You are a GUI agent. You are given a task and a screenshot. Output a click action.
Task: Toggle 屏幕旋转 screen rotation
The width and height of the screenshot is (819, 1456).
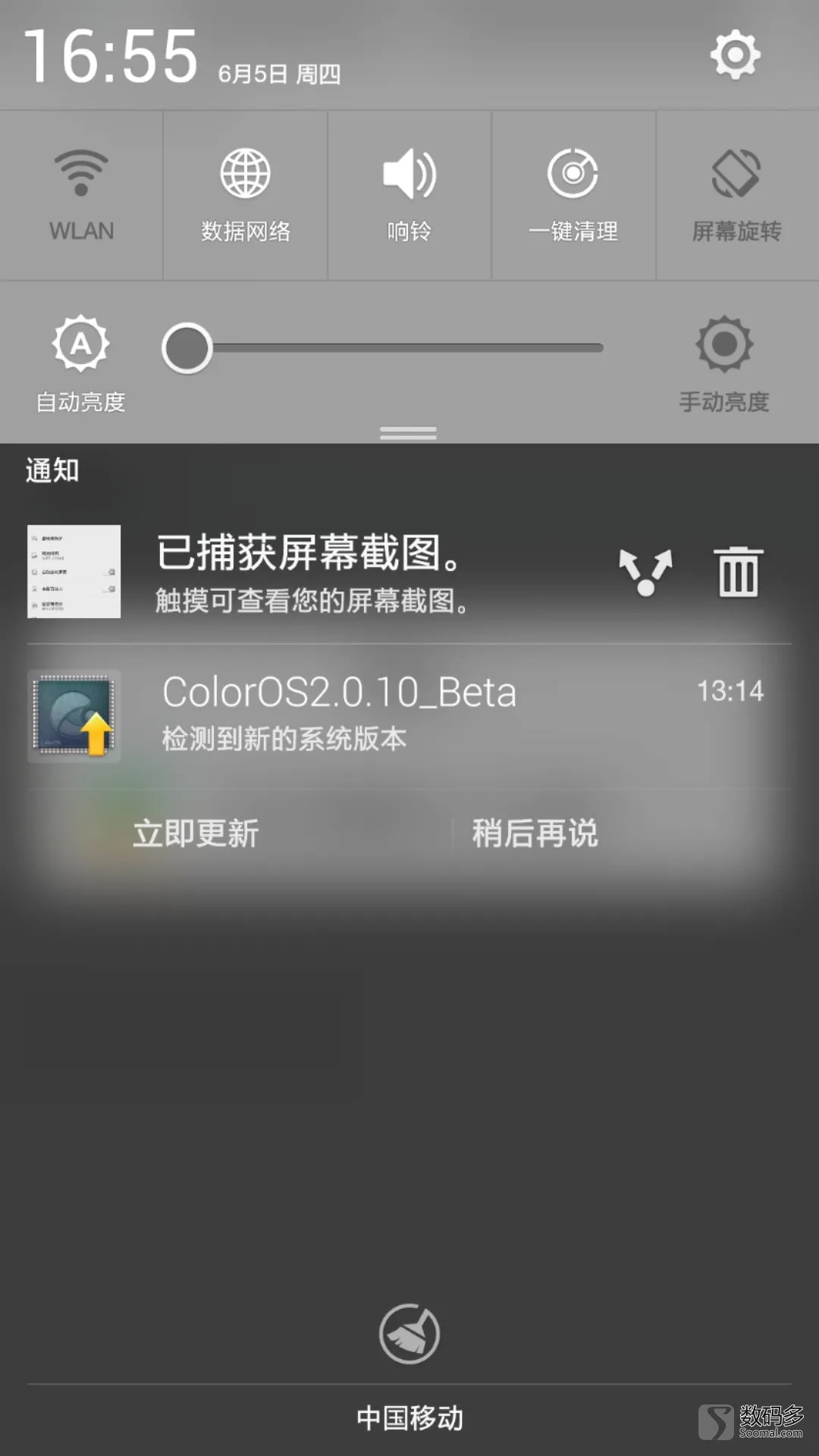tap(736, 195)
